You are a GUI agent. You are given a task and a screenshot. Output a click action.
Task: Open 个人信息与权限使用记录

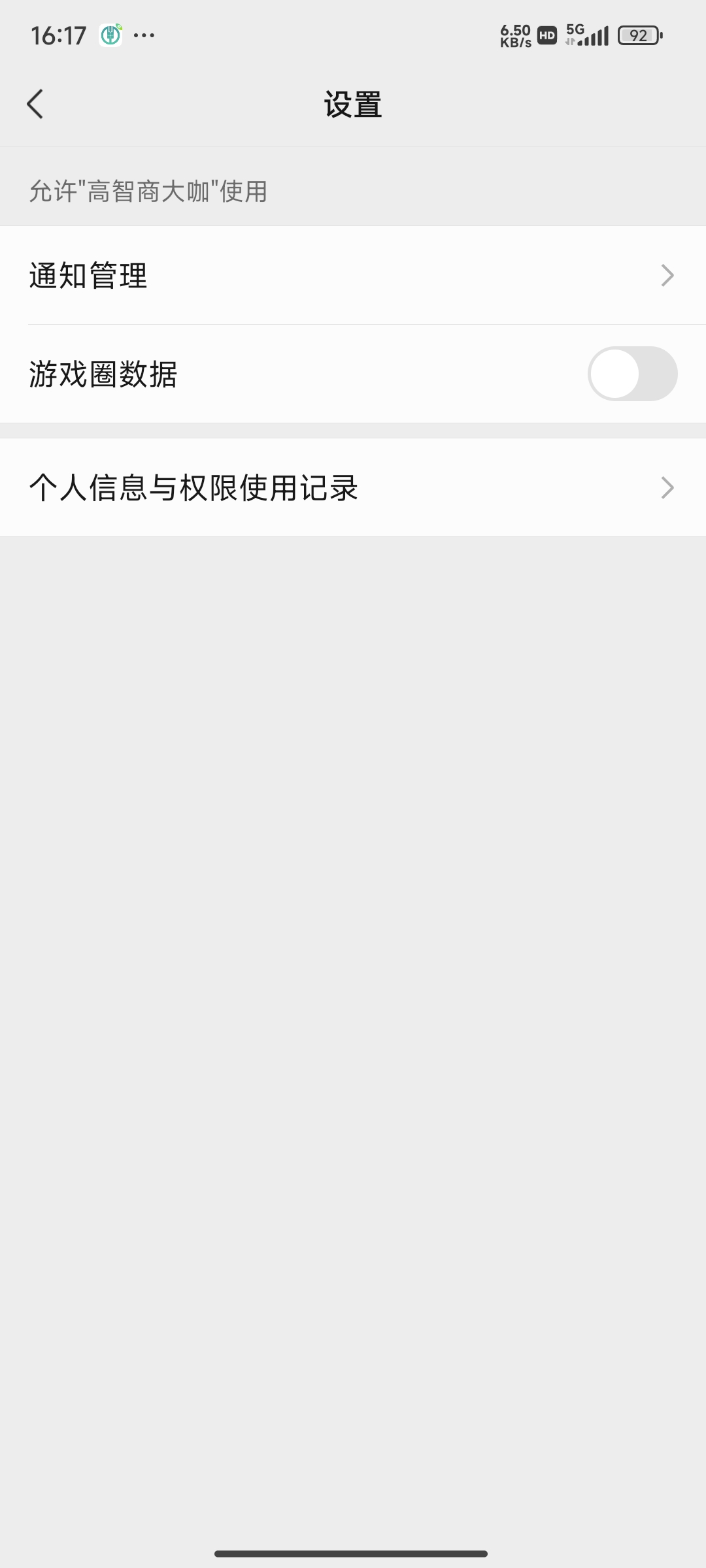pyautogui.click(x=353, y=487)
